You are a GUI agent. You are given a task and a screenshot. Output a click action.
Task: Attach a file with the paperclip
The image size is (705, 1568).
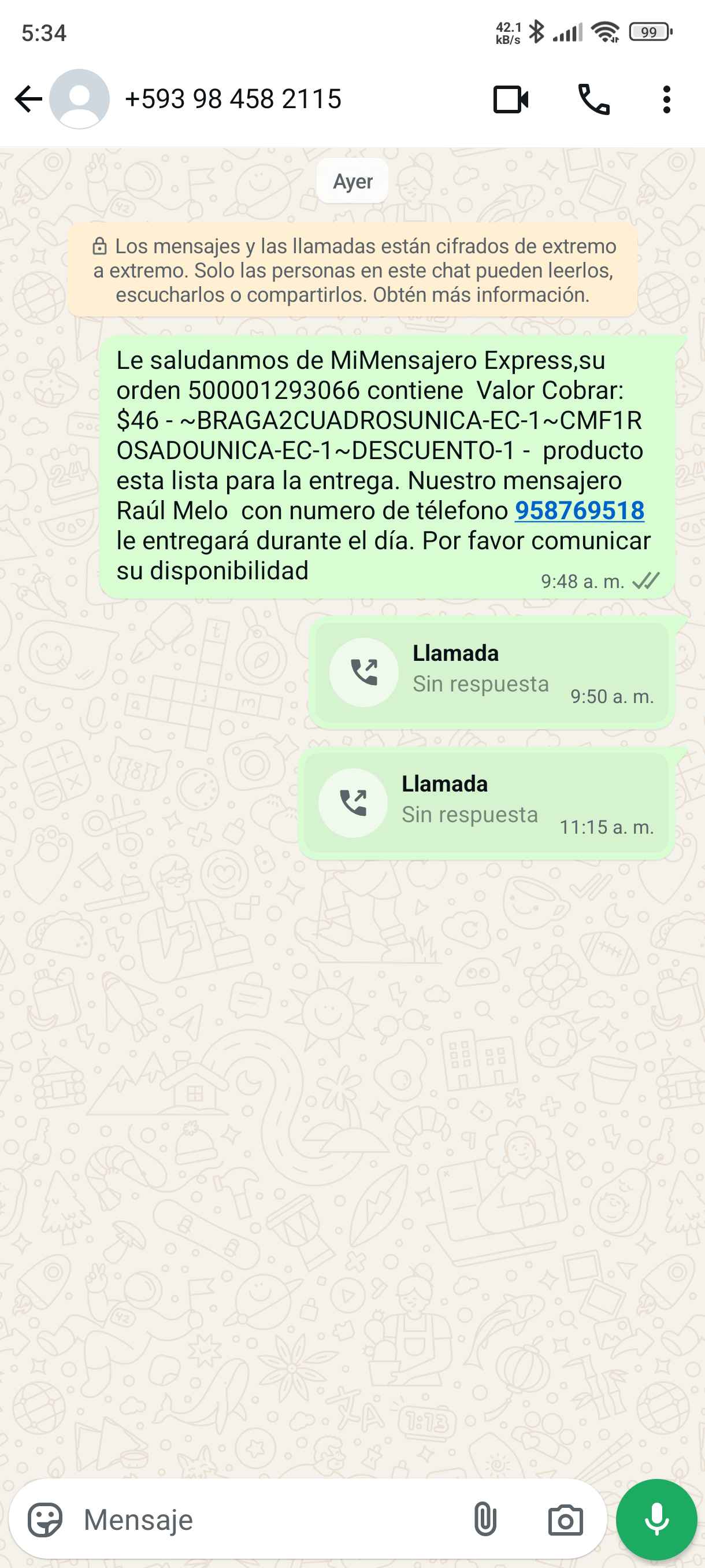point(485,1519)
